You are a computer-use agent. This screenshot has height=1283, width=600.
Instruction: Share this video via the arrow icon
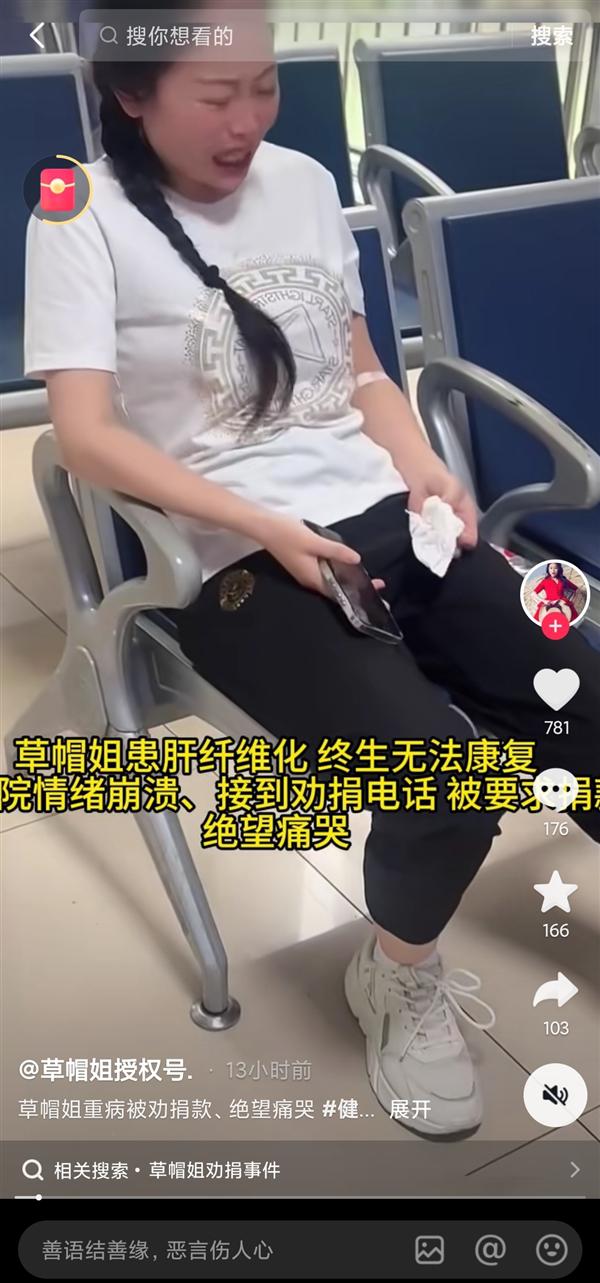556,991
